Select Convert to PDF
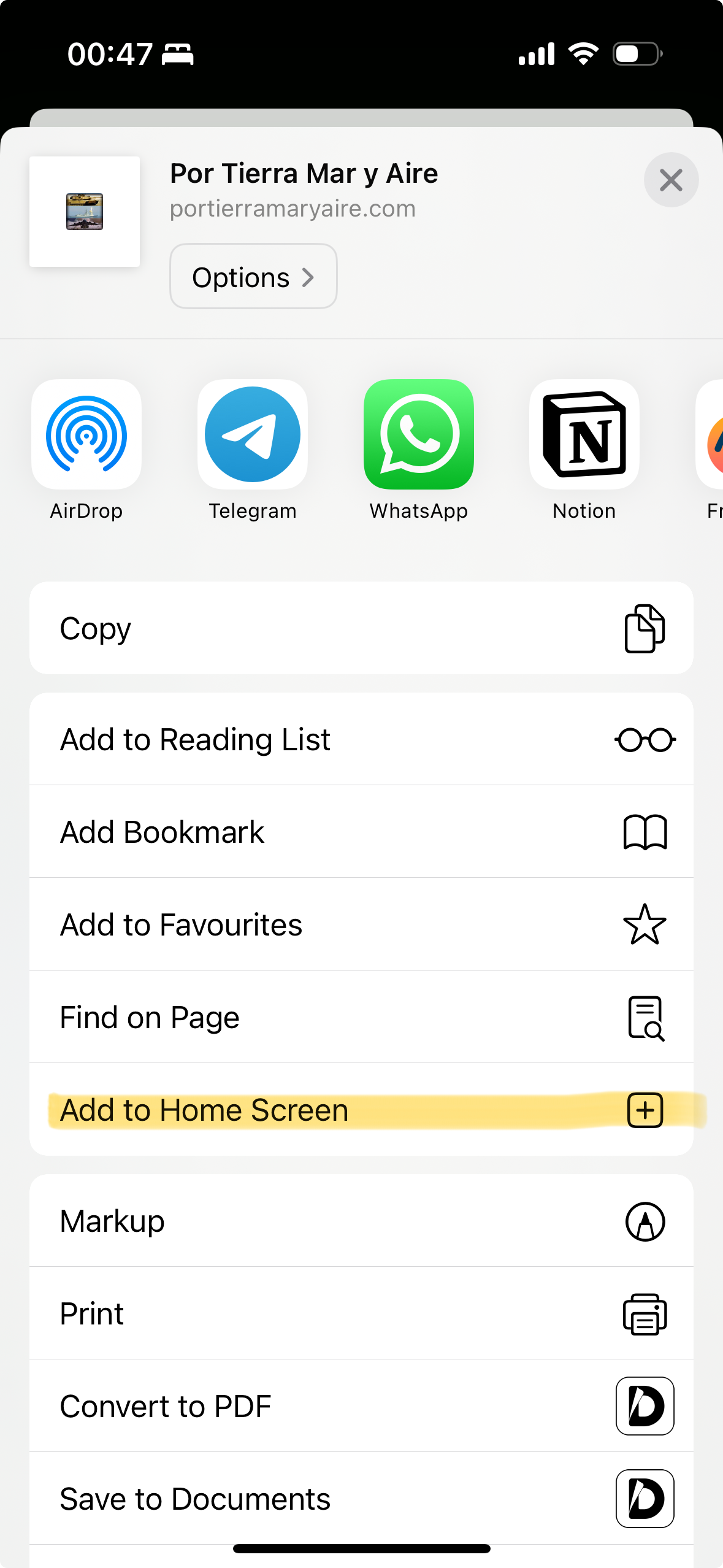The height and width of the screenshot is (1568, 723). click(361, 1406)
